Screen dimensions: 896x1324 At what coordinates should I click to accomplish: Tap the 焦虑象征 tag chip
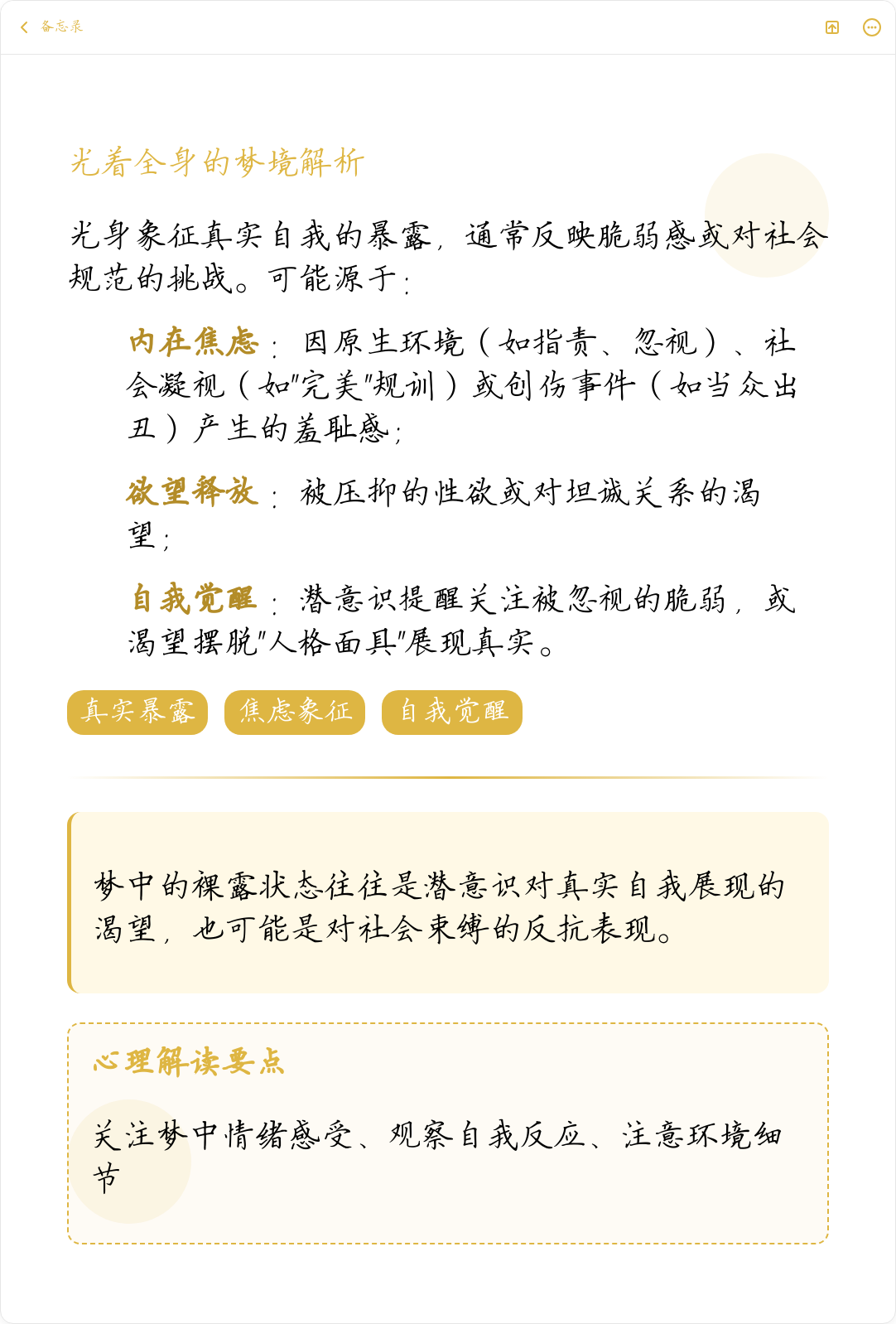[295, 712]
